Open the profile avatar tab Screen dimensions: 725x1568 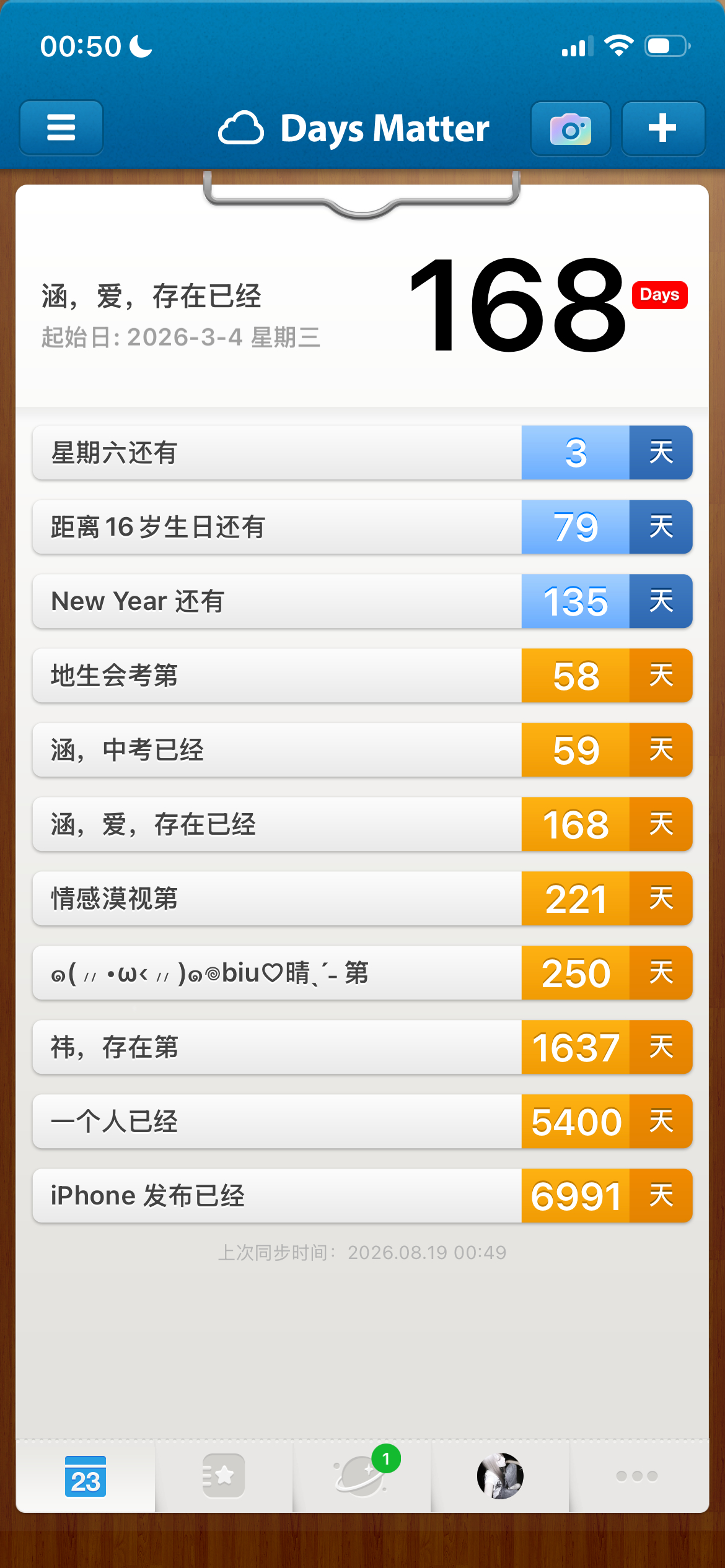pos(500,1476)
